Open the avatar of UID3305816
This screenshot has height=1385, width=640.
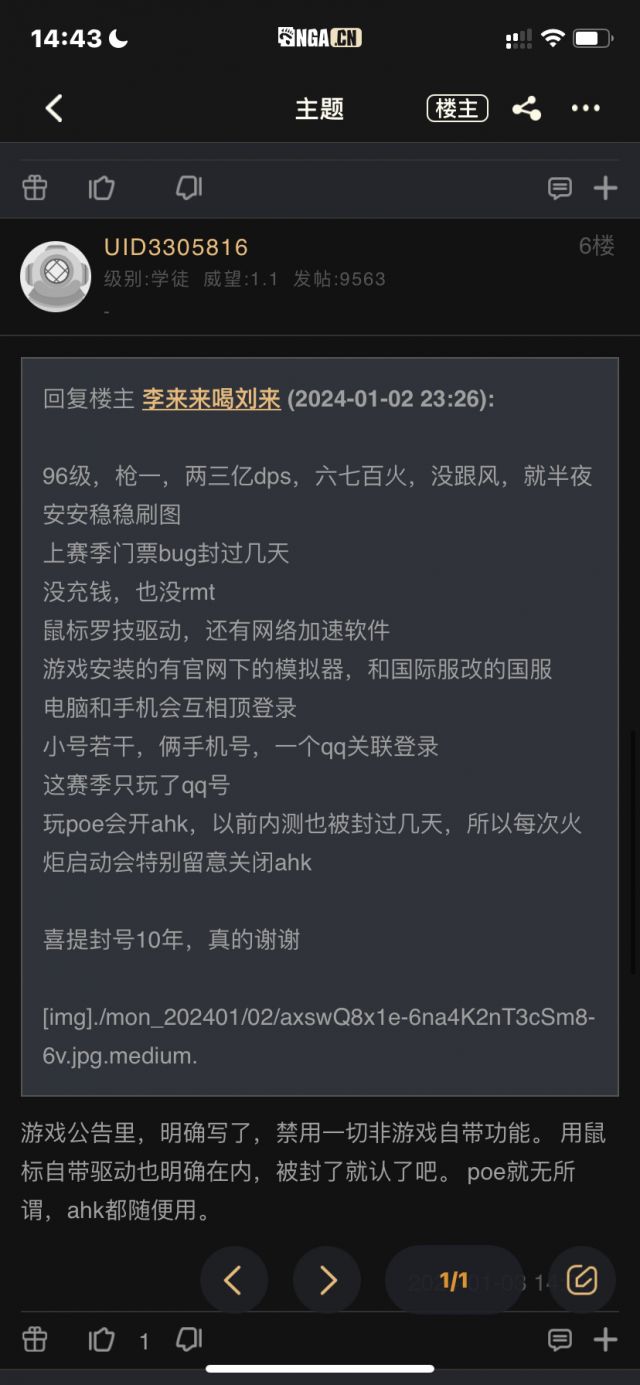click(56, 276)
